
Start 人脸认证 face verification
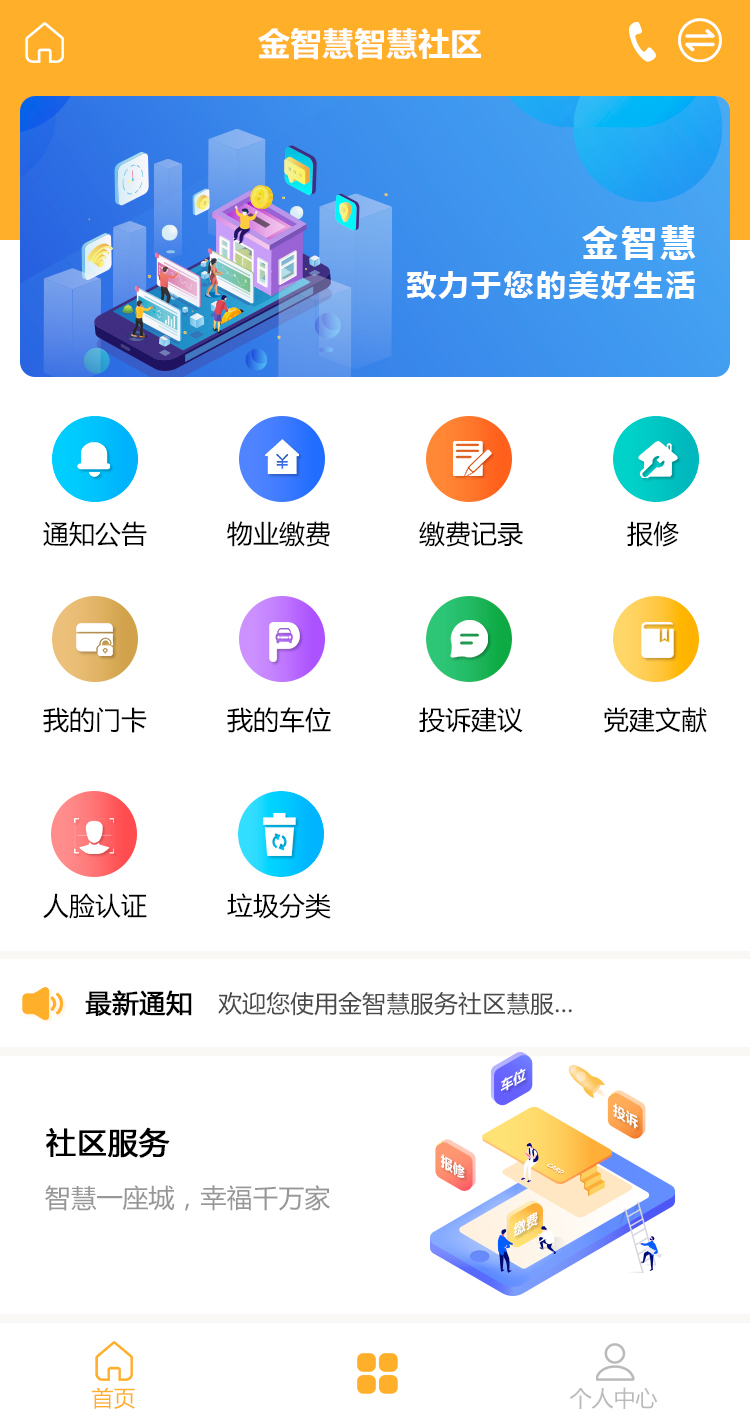(x=95, y=856)
